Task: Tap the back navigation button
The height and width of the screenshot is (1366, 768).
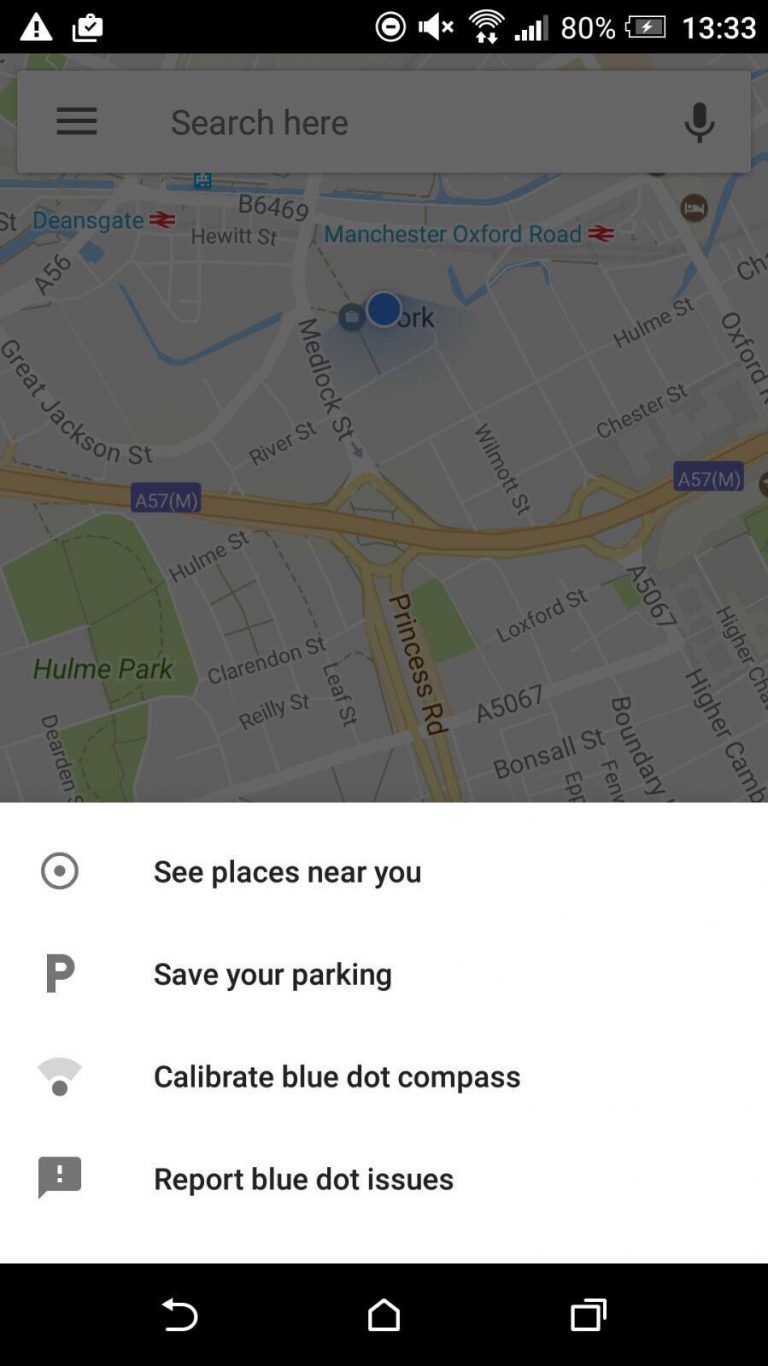Action: pos(180,1316)
